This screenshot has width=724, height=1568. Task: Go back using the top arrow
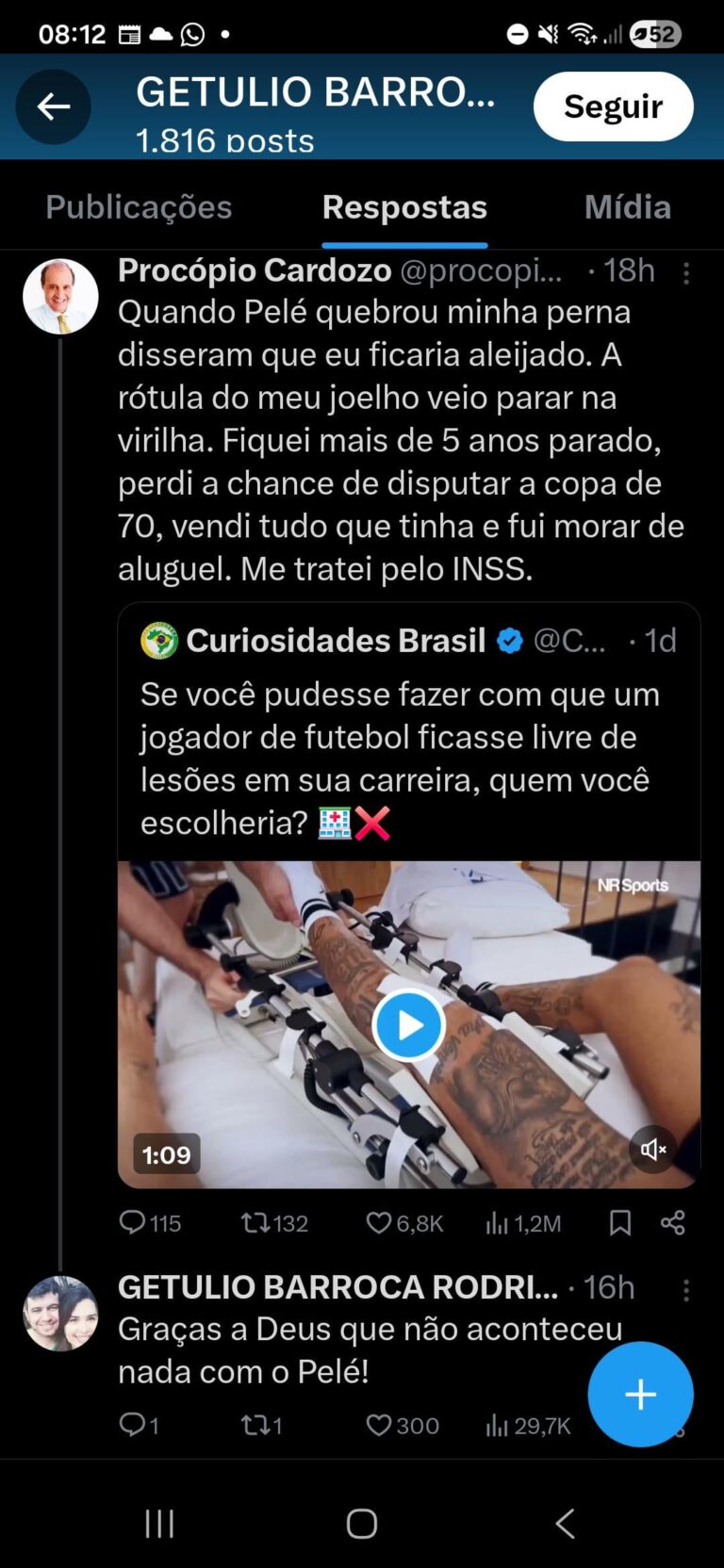point(54,106)
